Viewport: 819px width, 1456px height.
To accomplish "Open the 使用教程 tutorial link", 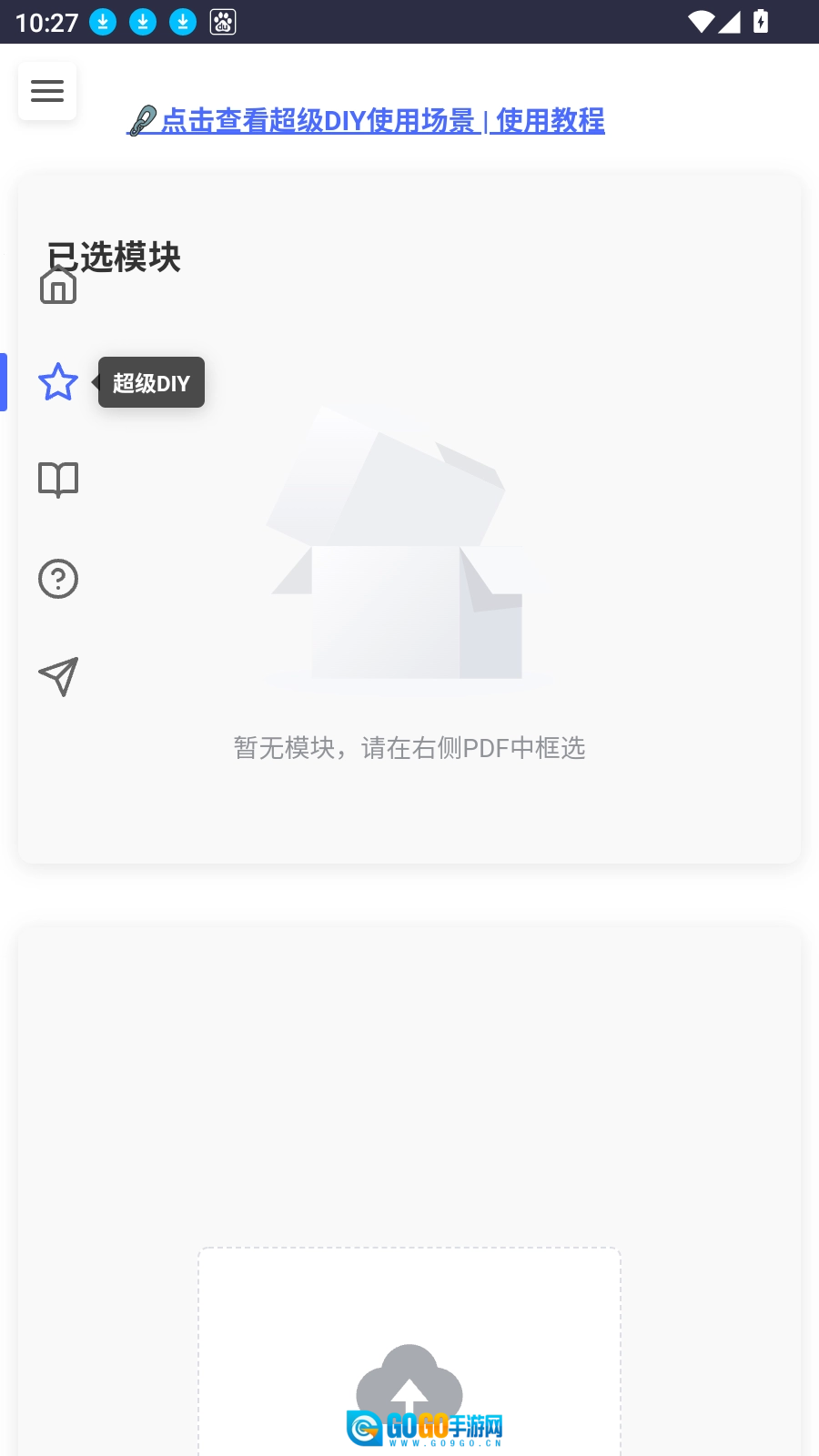I will pos(550,120).
